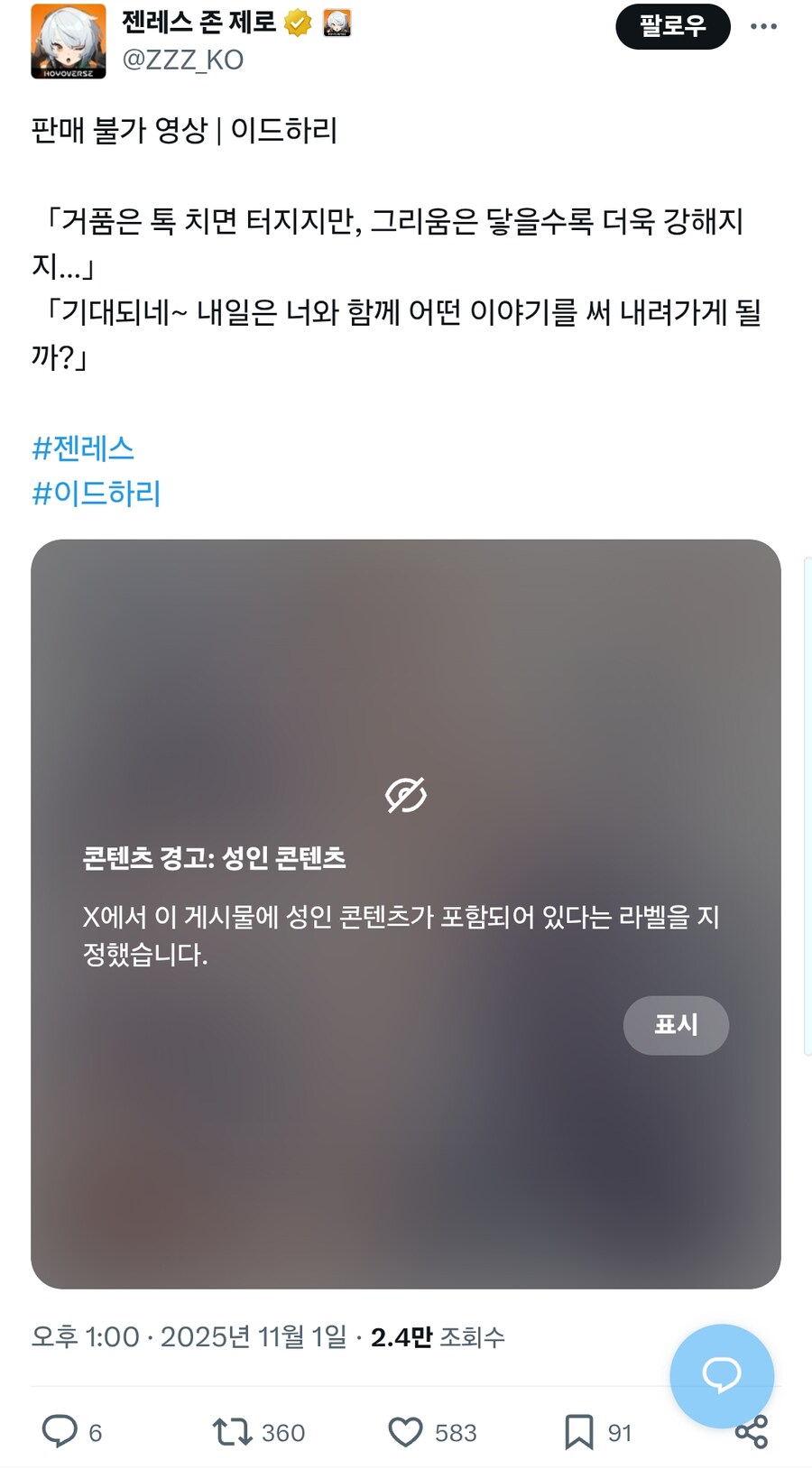Open the #이드하리 hashtag

click(x=95, y=494)
